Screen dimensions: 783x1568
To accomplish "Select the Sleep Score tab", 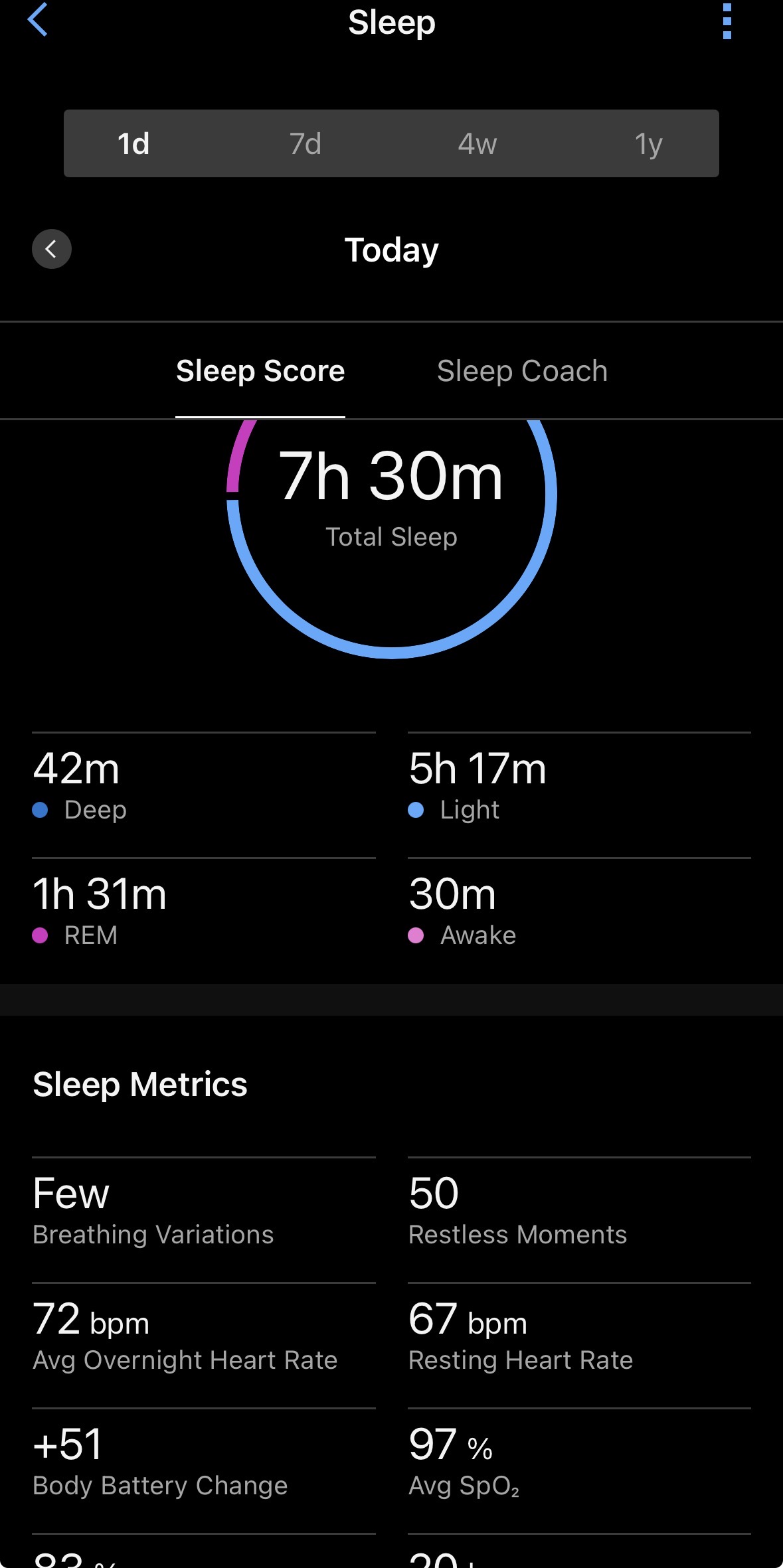I will click(260, 371).
